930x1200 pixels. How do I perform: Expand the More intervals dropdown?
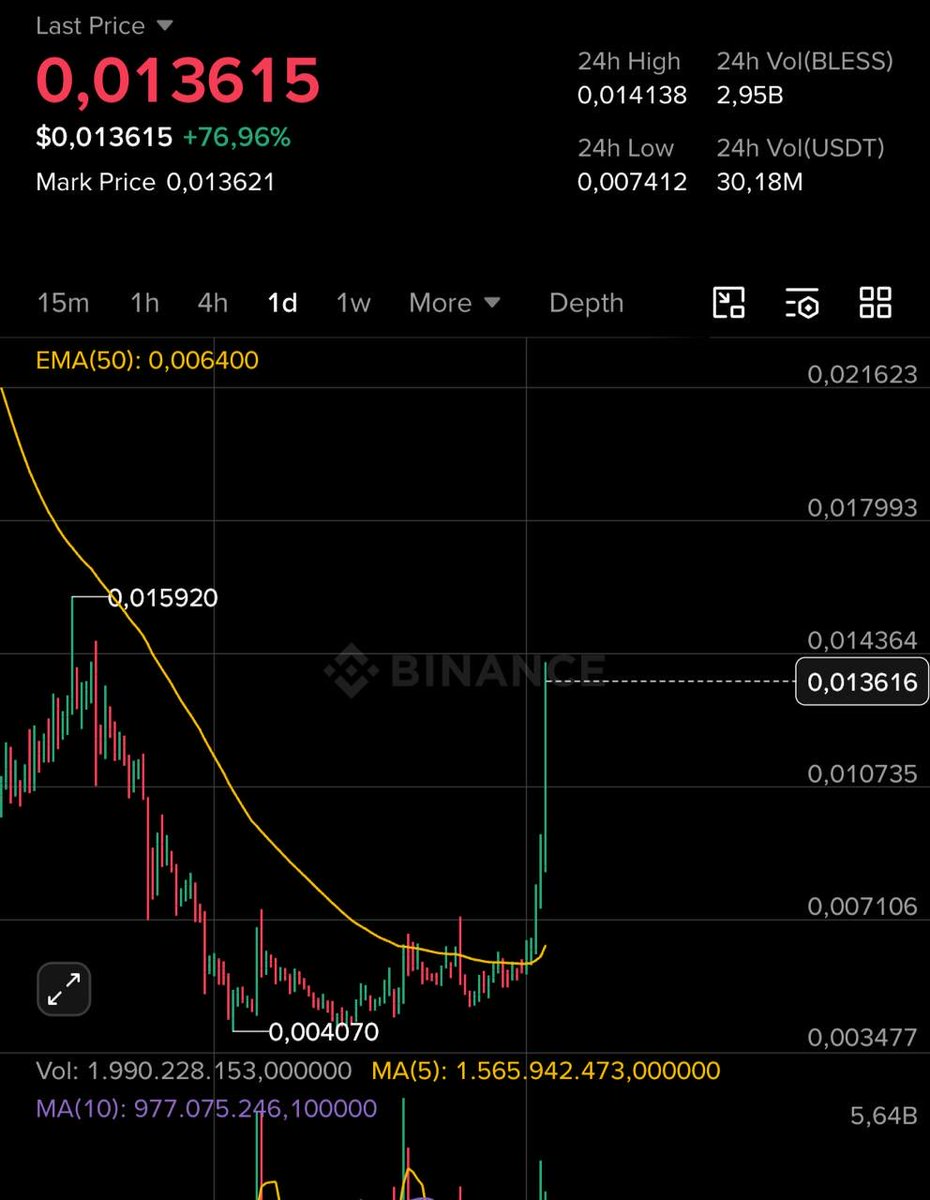click(x=454, y=303)
